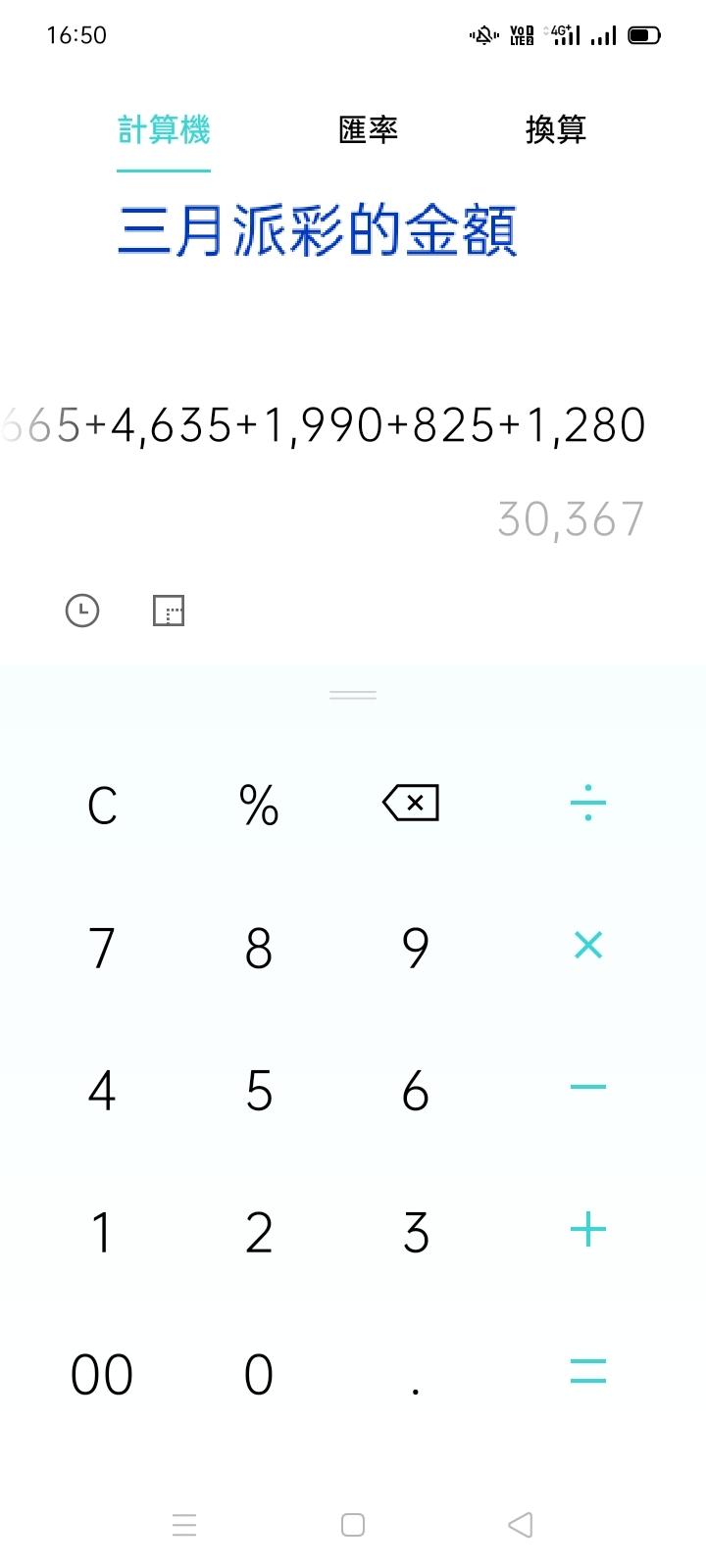Tap the minus operator

(587, 1087)
